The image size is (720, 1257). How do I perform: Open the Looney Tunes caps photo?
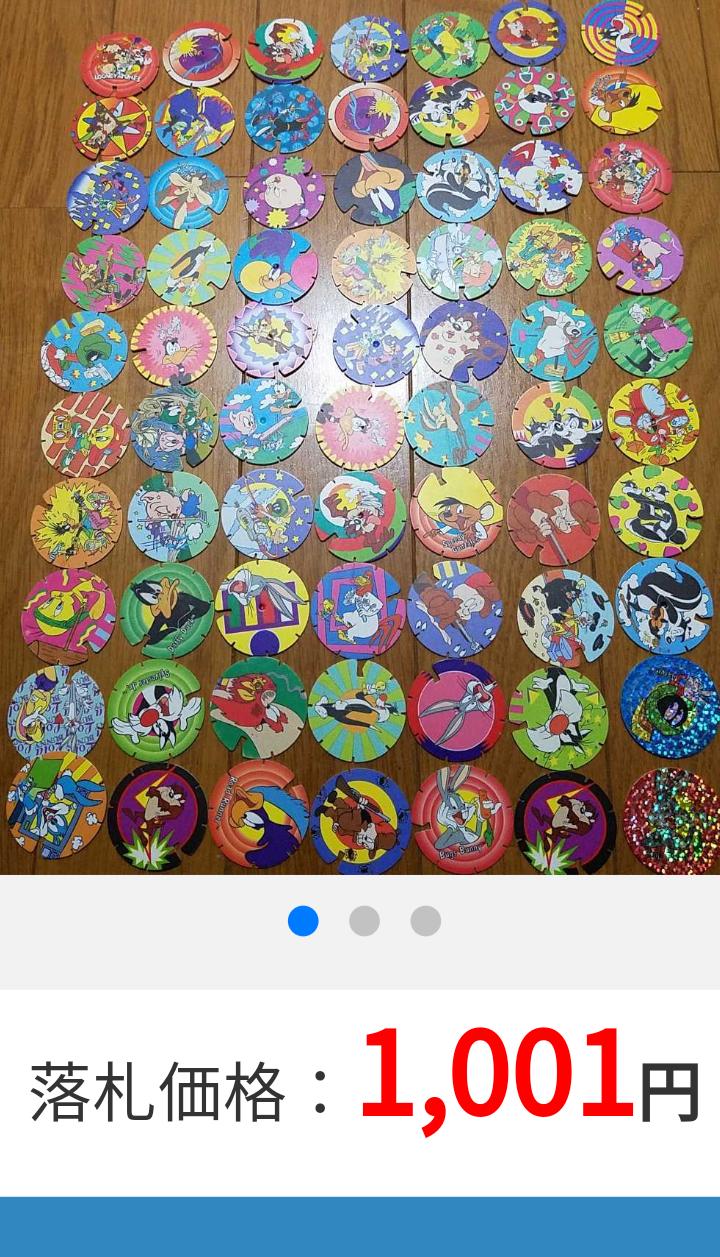360,437
